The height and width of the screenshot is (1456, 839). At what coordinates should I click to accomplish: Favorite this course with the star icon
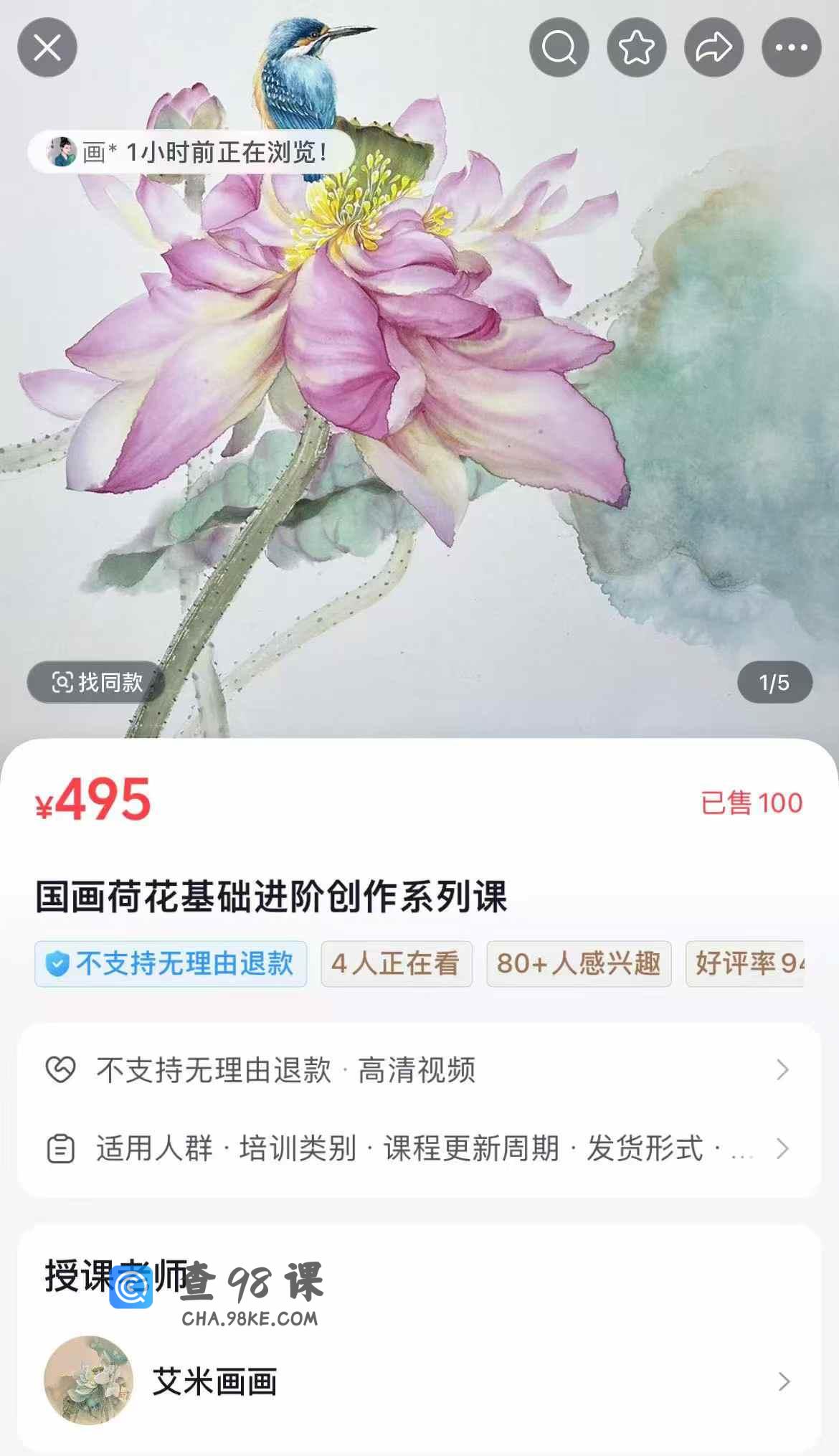tap(637, 48)
